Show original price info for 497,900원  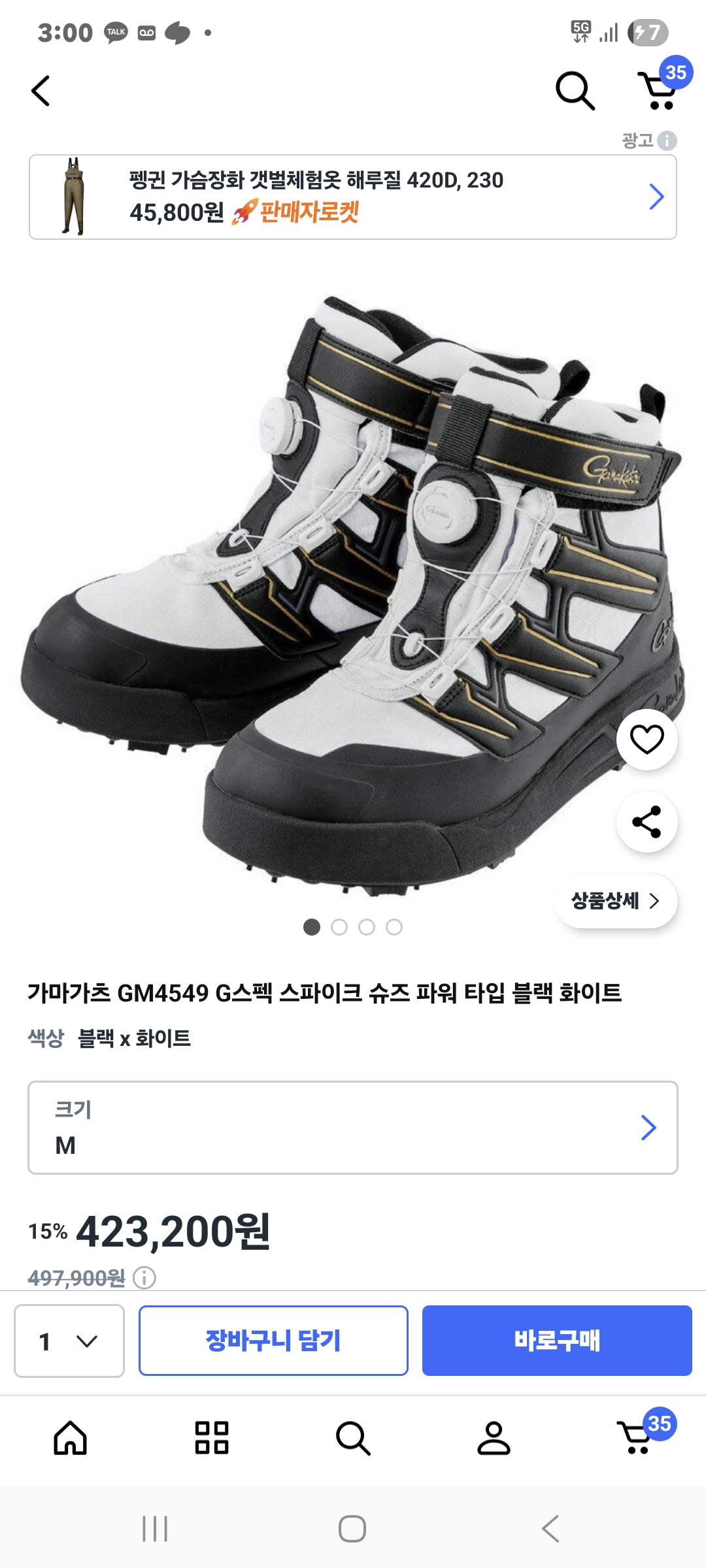click(144, 1277)
